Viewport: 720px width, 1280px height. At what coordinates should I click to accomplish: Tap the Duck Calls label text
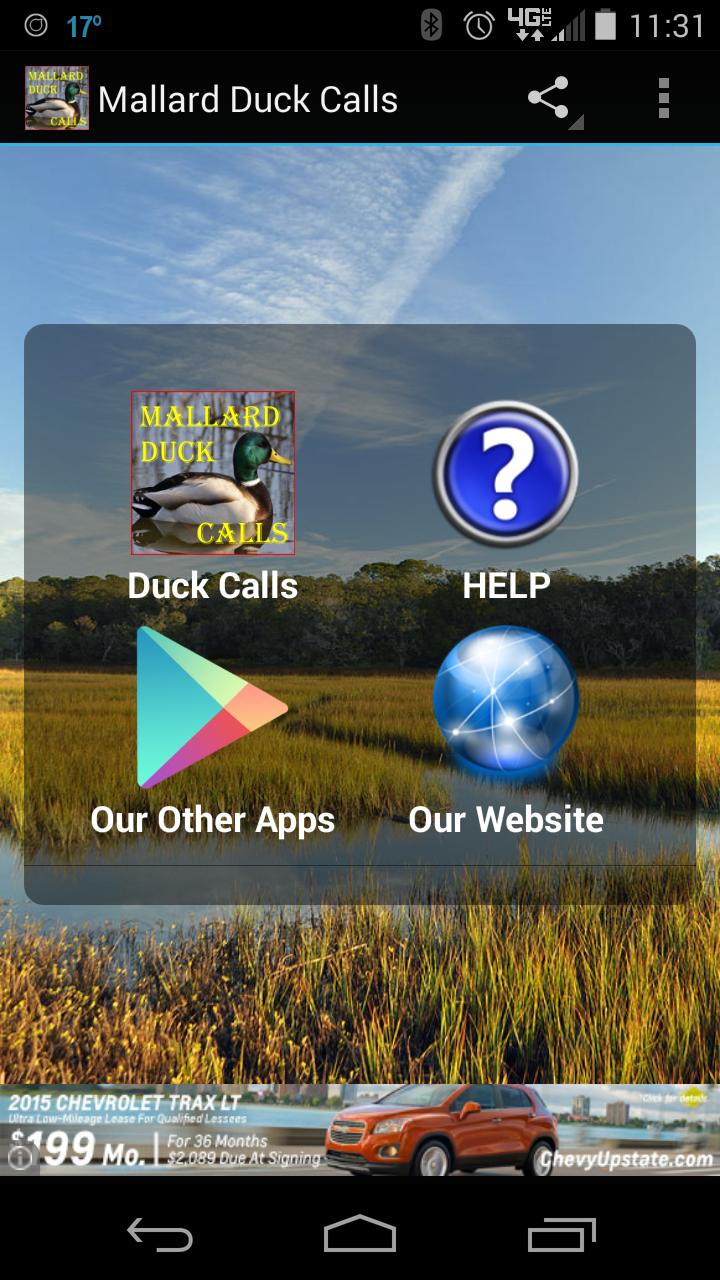point(212,586)
